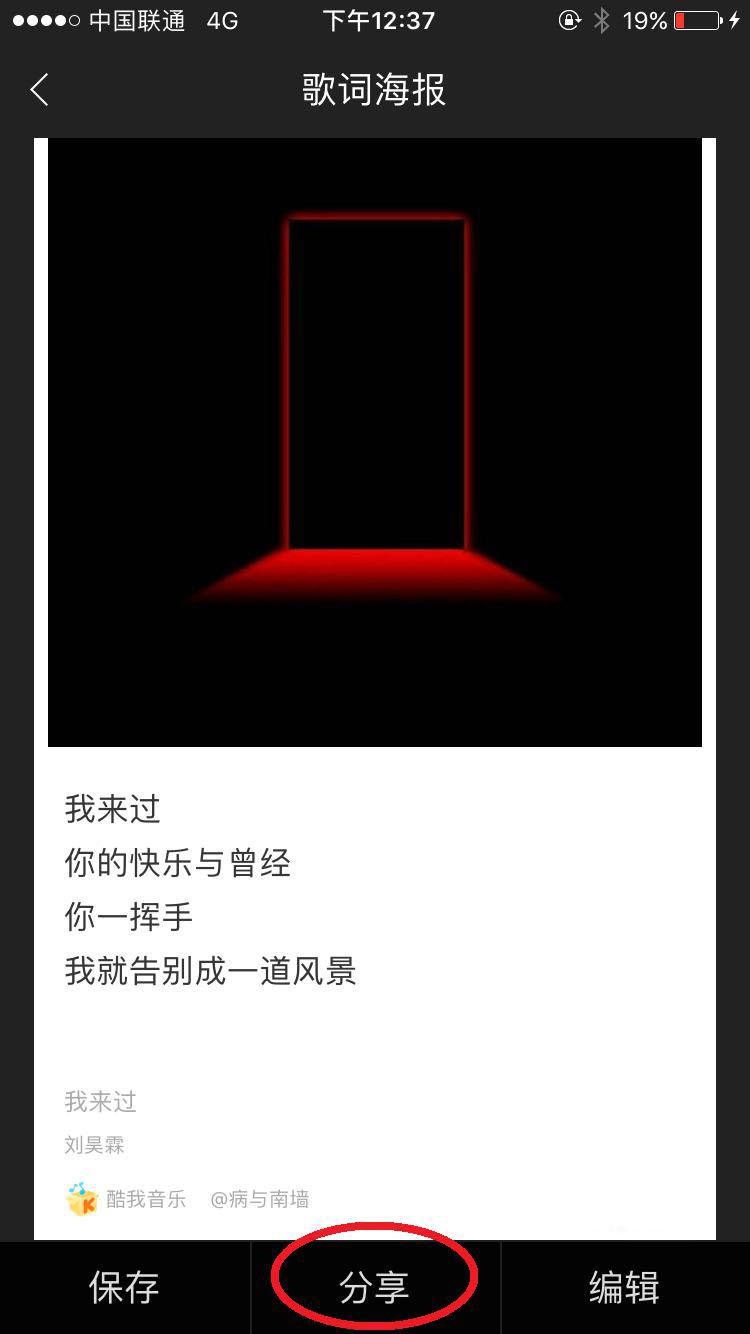
Task: Tap the orientation lock icon in status bar
Action: (x=568, y=19)
